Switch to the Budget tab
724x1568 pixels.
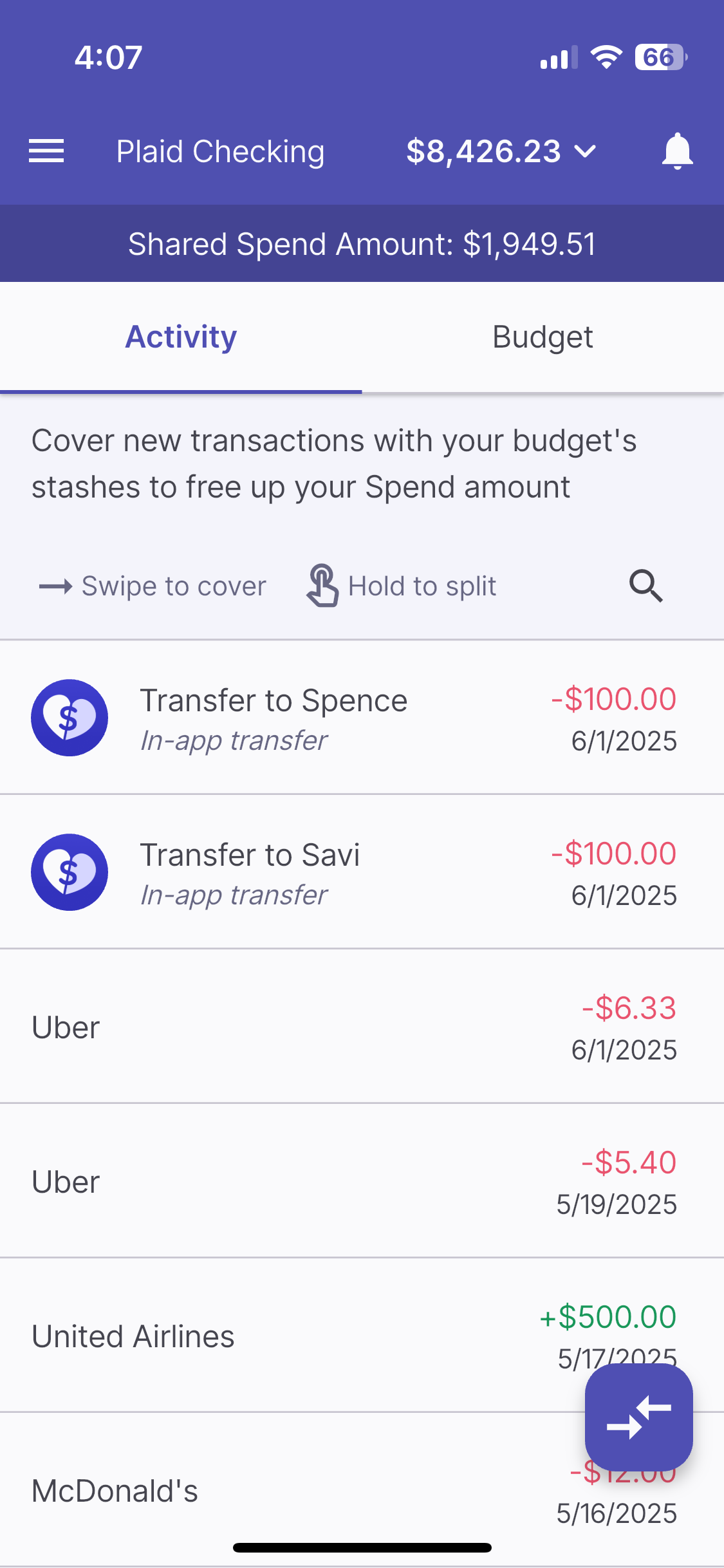tap(543, 337)
